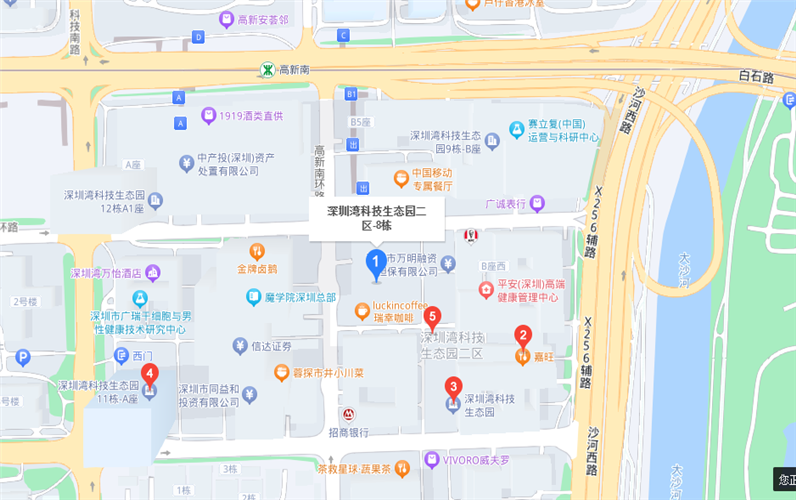
Task: Select the luckincoffee 瑞幸咖啡 place icon
Action: (x=362, y=312)
